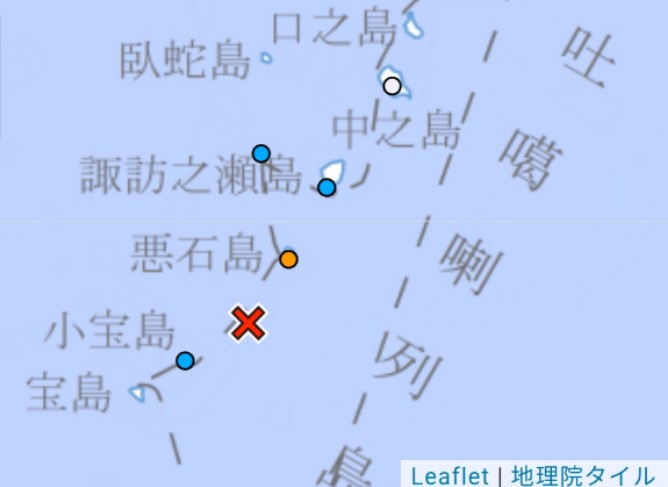Select the blue marker above 諏訪之瀬島 label
This screenshot has height=487, width=668.
tap(261, 153)
